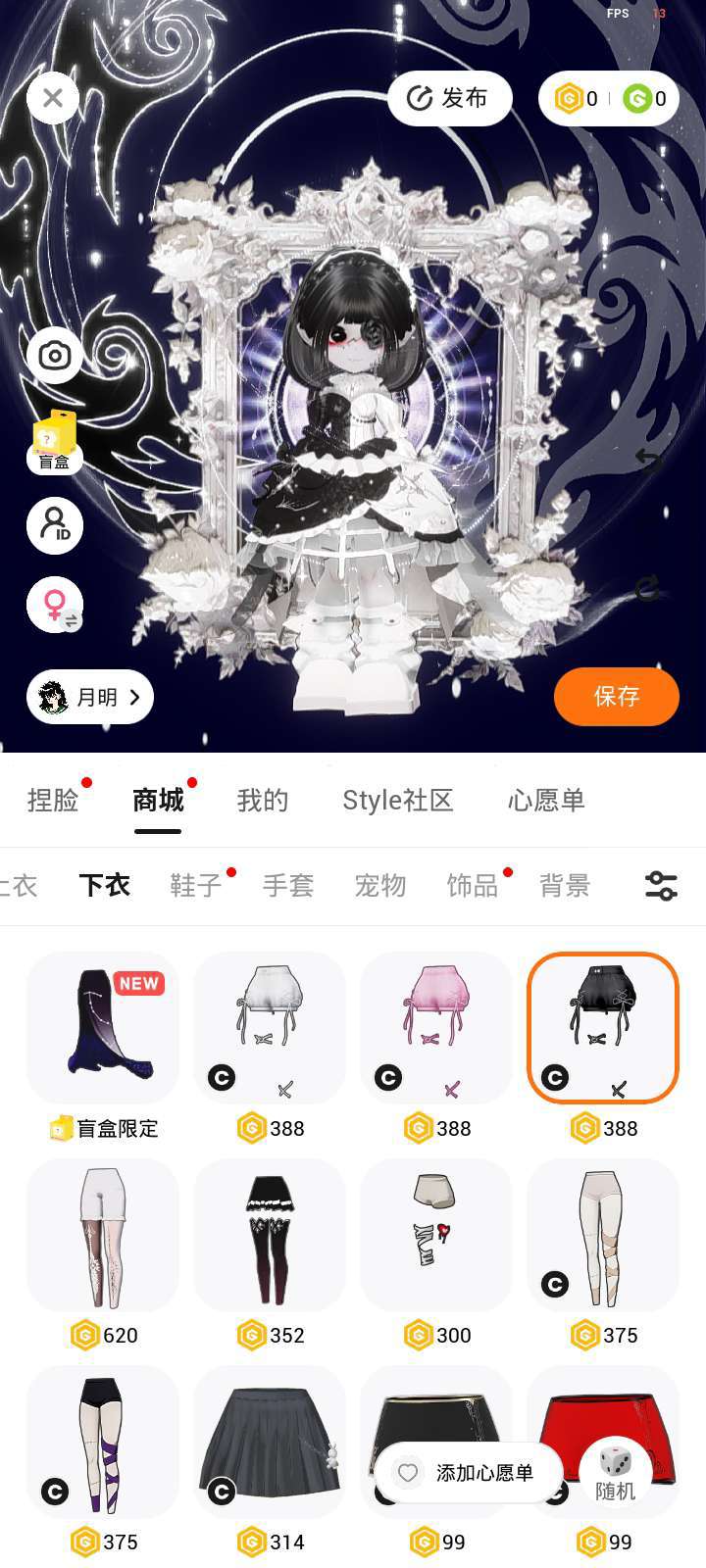706x1568 pixels.
Task: Switch the avatar gender
Action: [x=54, y=605]
